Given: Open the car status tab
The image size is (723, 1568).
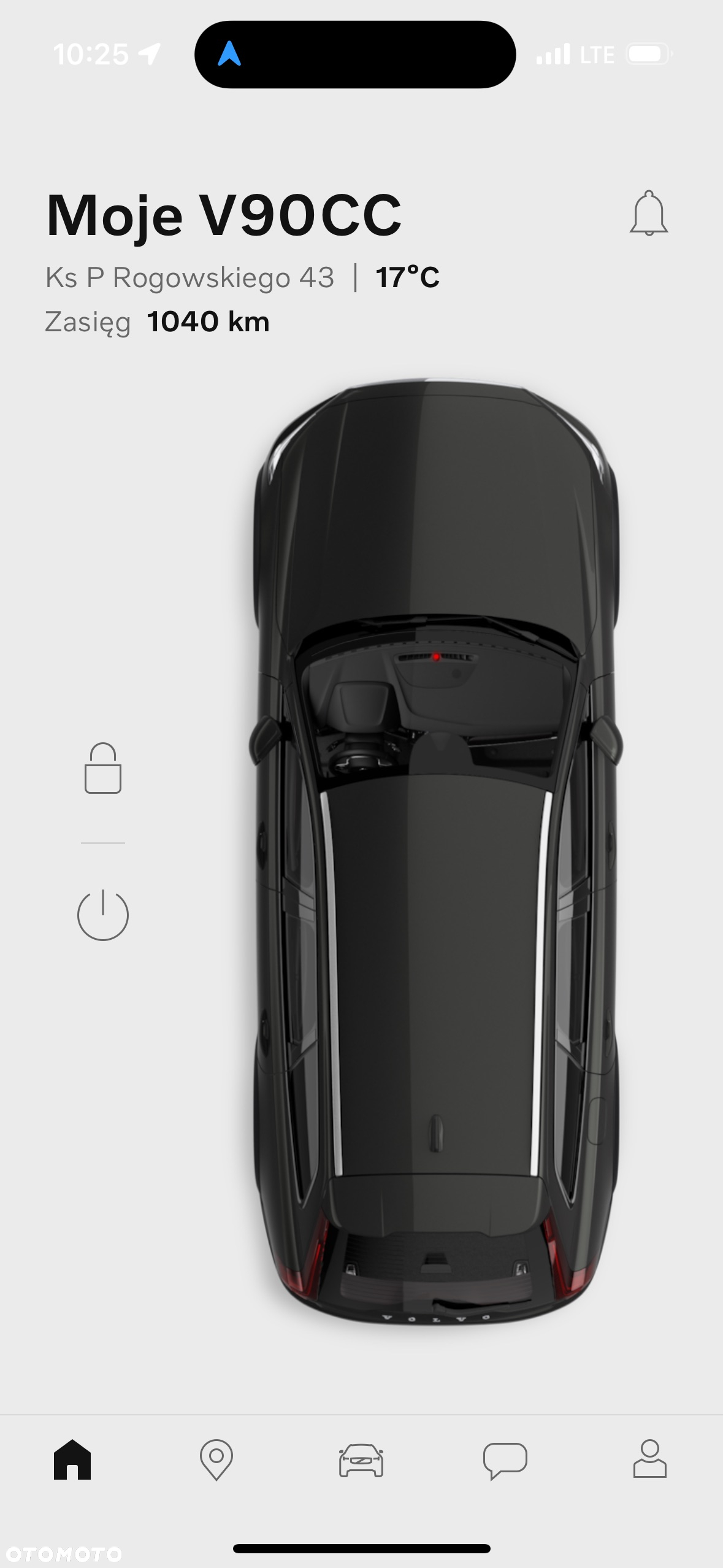Looking at the screenshot, I should point(361,1460).
